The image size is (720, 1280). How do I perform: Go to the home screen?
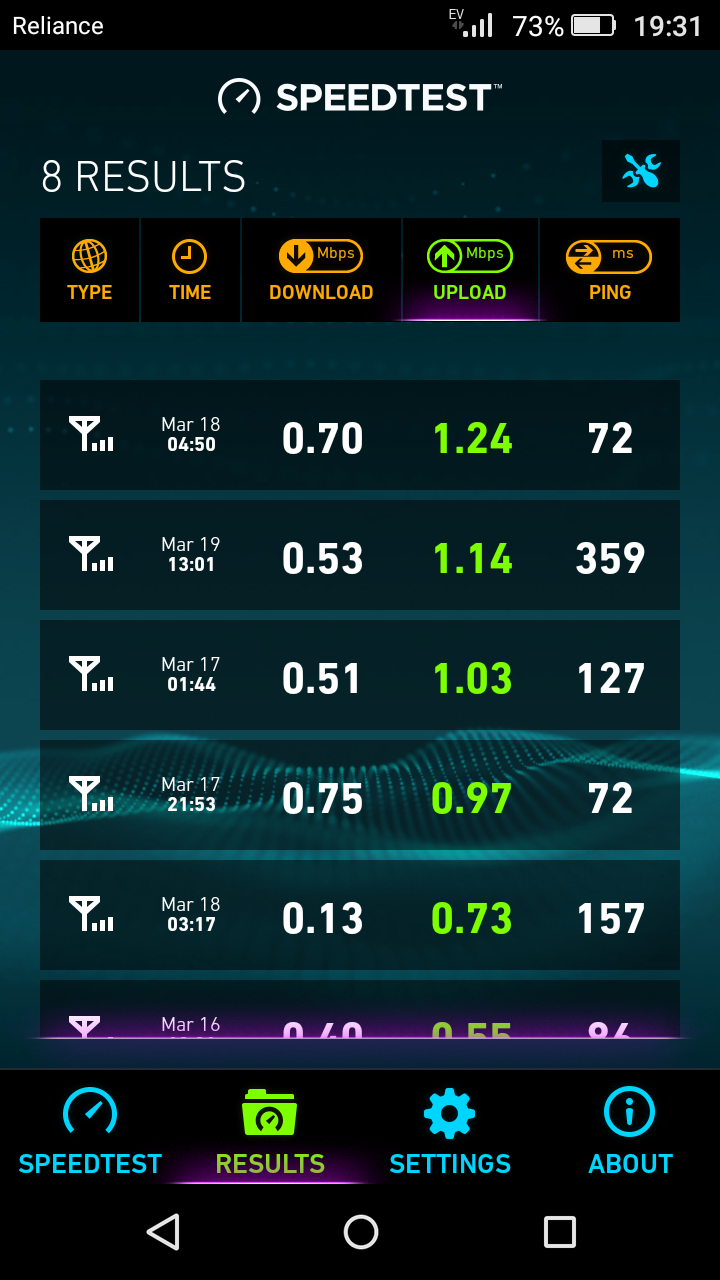click(360, 1232)
